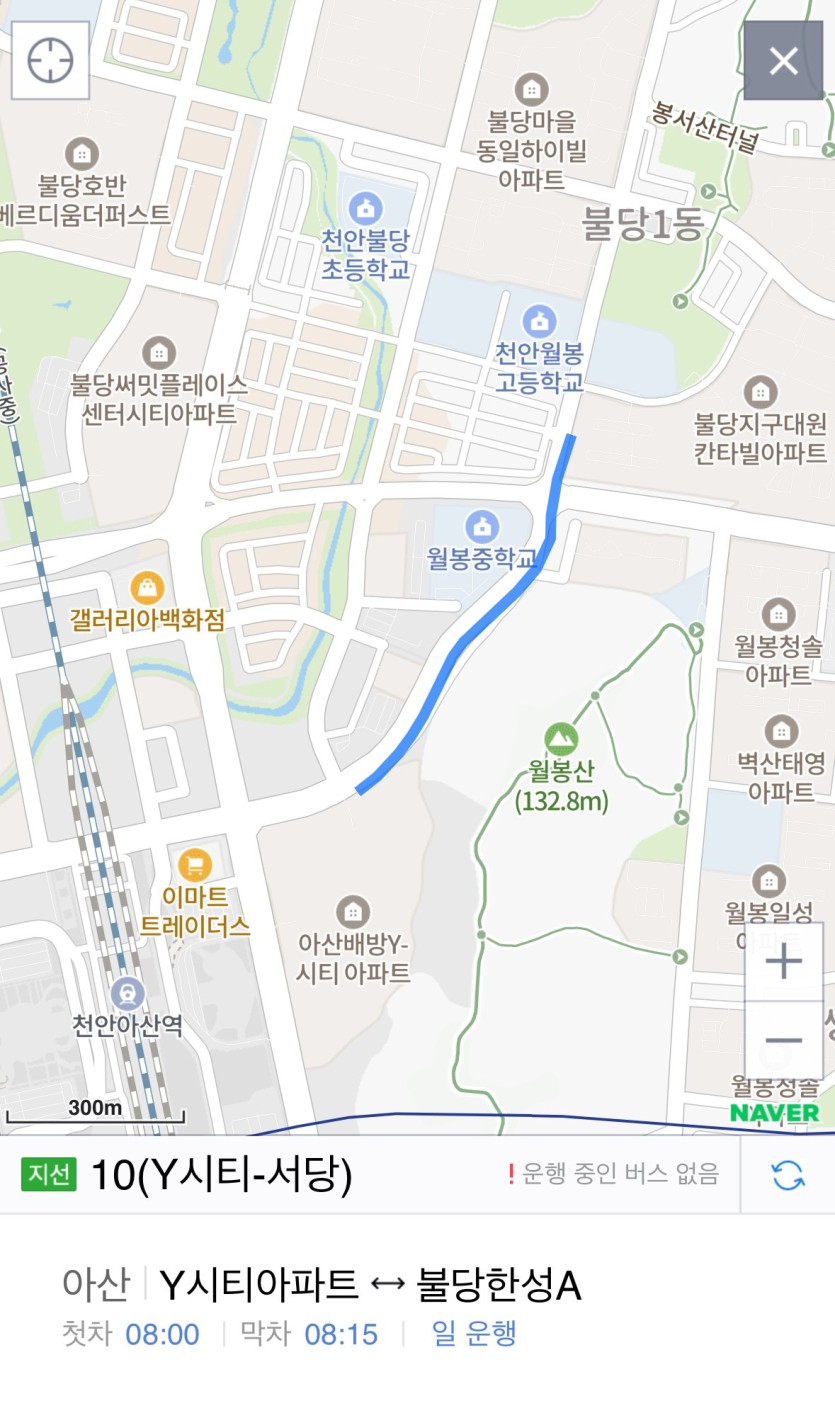Select 아산배방Y-시티 아파트 marker
This screenshot has height=1401, width=835.
pyautogui.click(x=352, y=912)
